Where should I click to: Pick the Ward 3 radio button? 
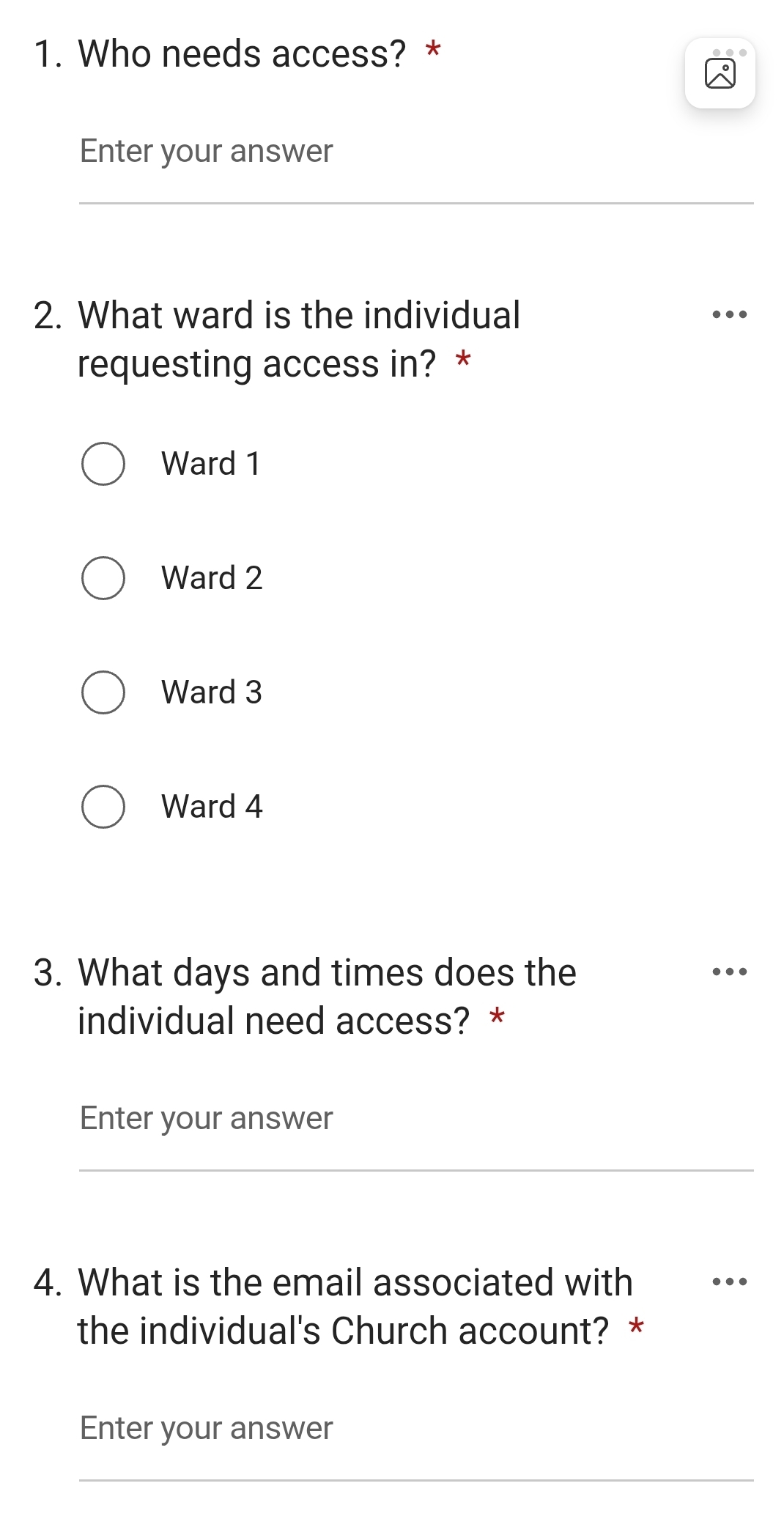103,692
